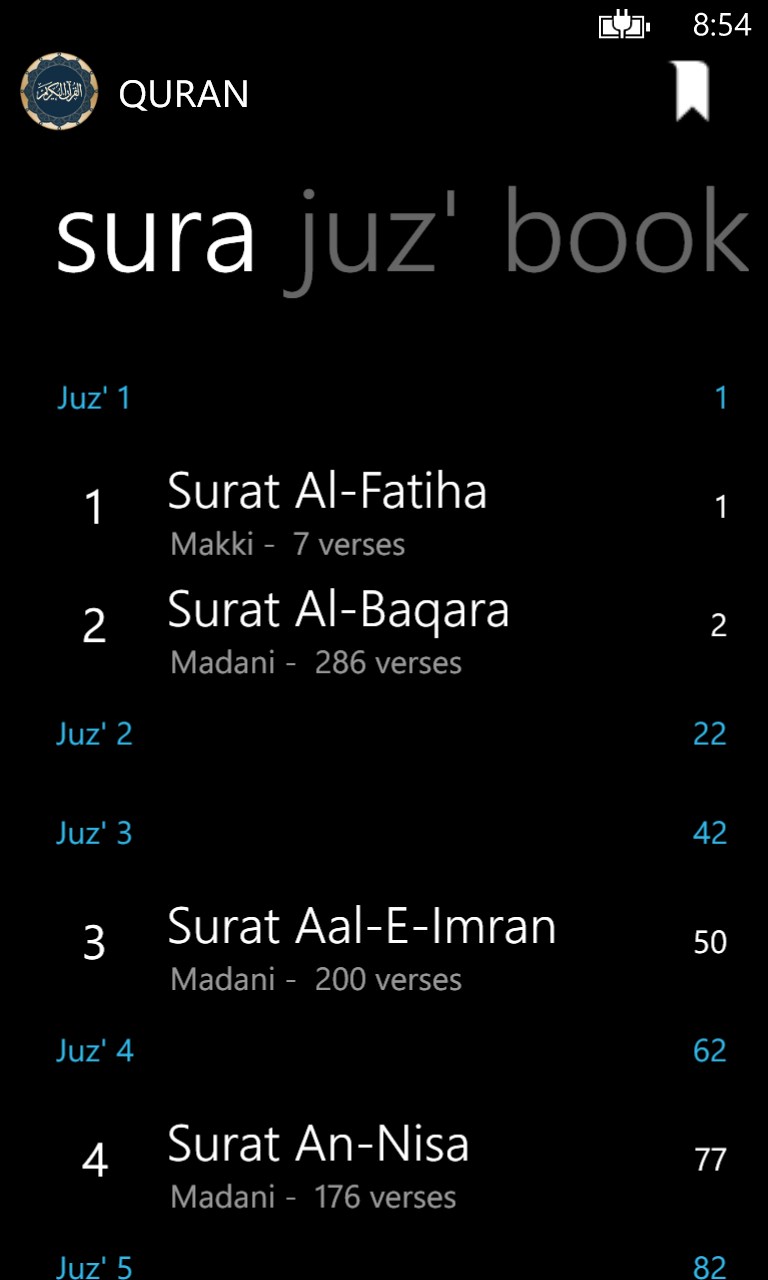768x1280 pixels.
Task: Open Surat Al-Baqara
Action: point(340,610)
